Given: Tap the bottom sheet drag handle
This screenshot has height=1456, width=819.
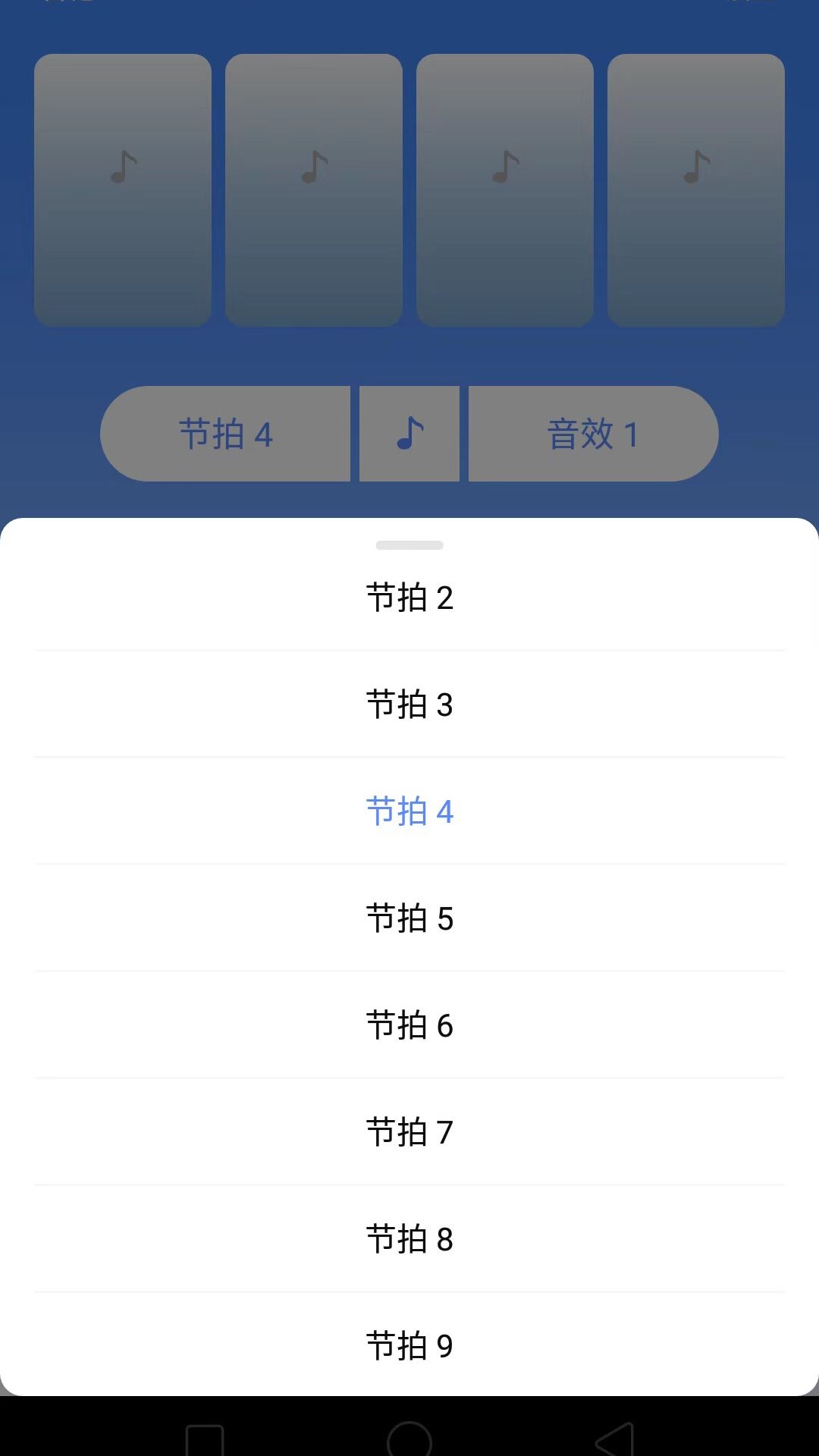Looking at the screenshot, I should (409, 545).
